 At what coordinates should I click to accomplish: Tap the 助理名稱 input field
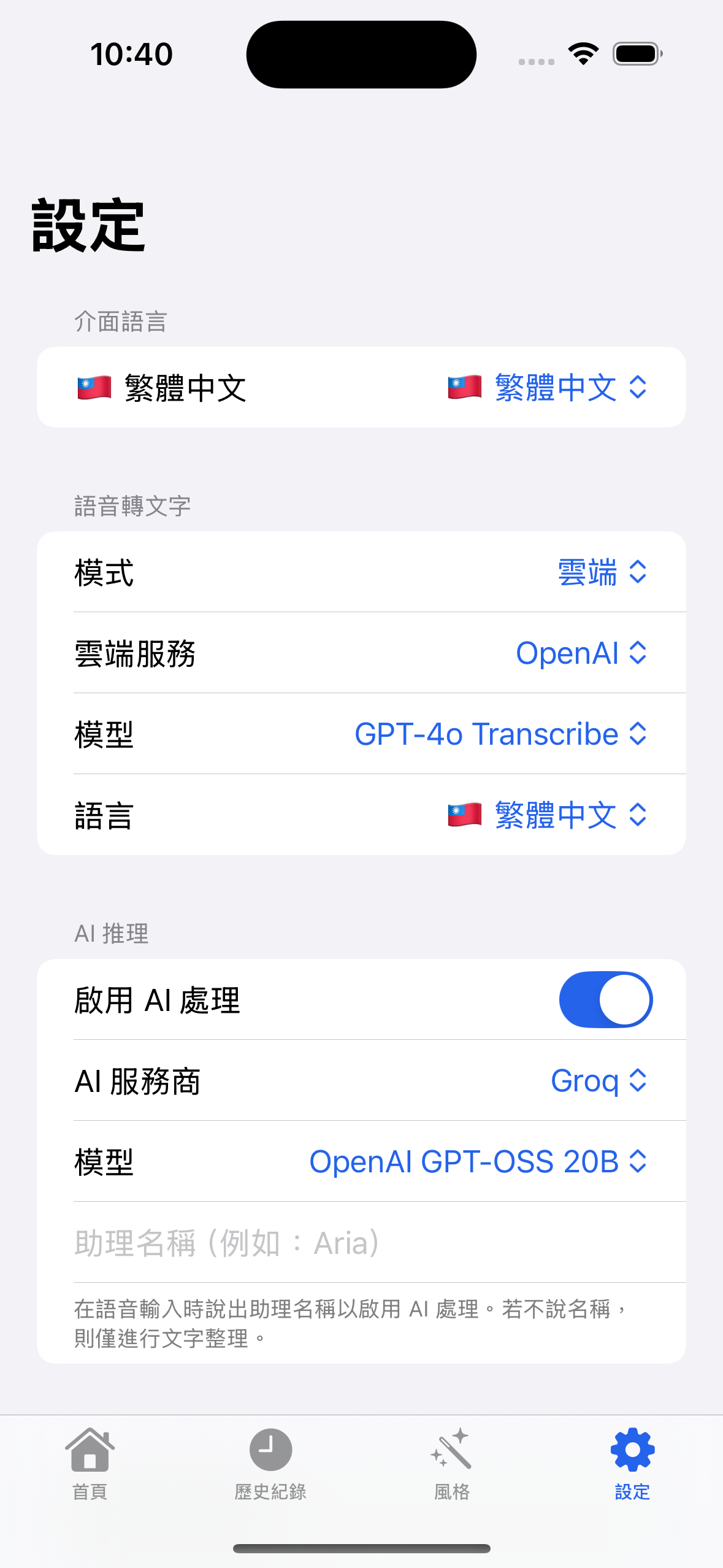click(x=245, y=1243)
